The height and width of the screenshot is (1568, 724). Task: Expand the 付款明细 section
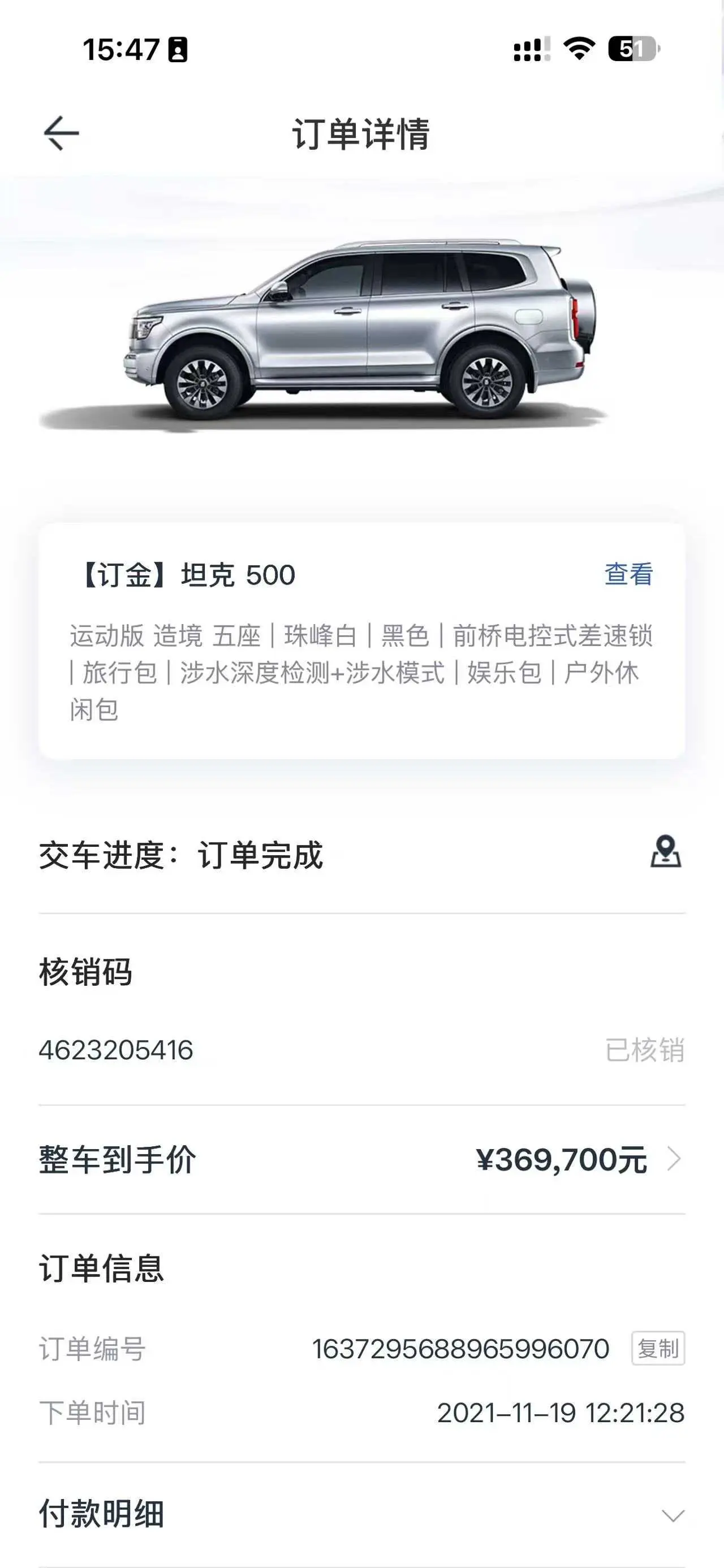point(673,1515)
